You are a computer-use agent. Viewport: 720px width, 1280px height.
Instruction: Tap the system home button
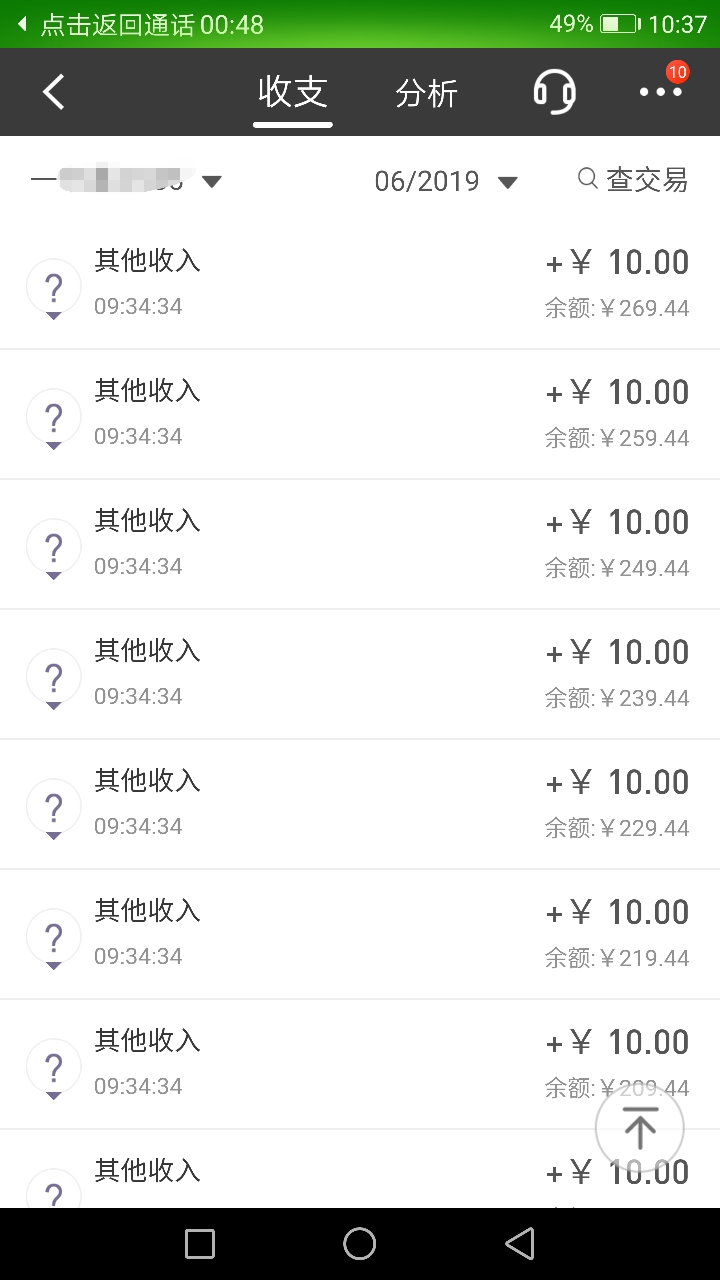click(x=360, y=1244)
